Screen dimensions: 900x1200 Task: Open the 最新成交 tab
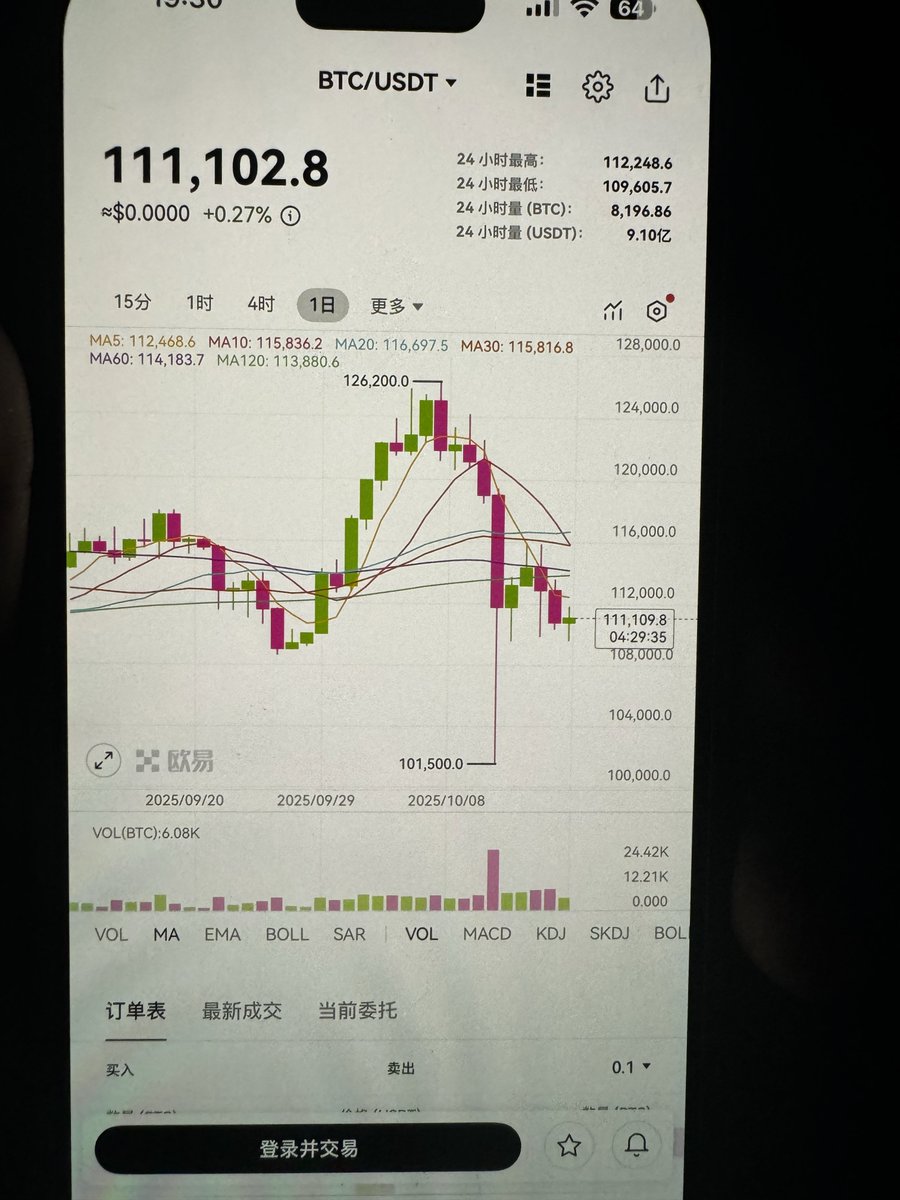[x=242, y=1011]
